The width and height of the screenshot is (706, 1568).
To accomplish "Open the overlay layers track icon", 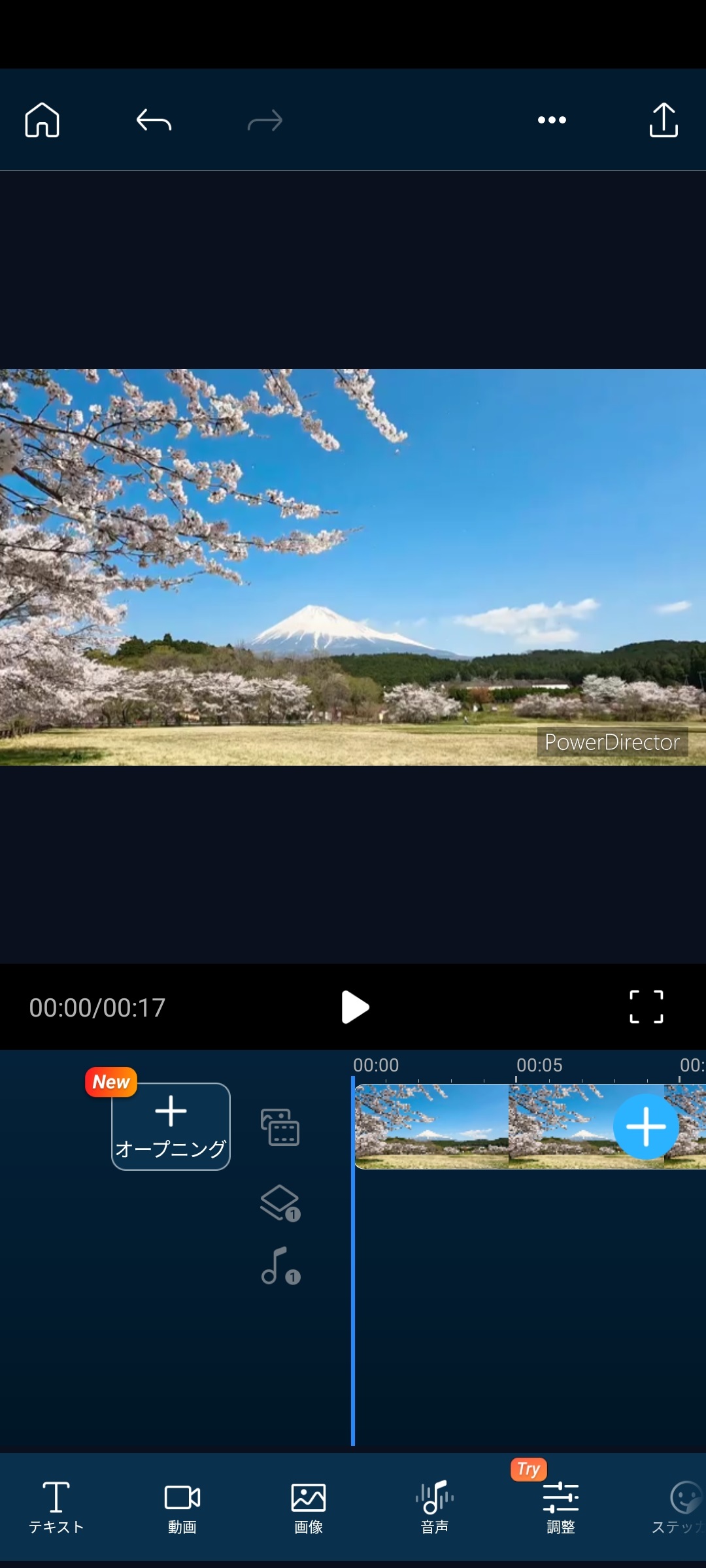I will [280, 1203].
